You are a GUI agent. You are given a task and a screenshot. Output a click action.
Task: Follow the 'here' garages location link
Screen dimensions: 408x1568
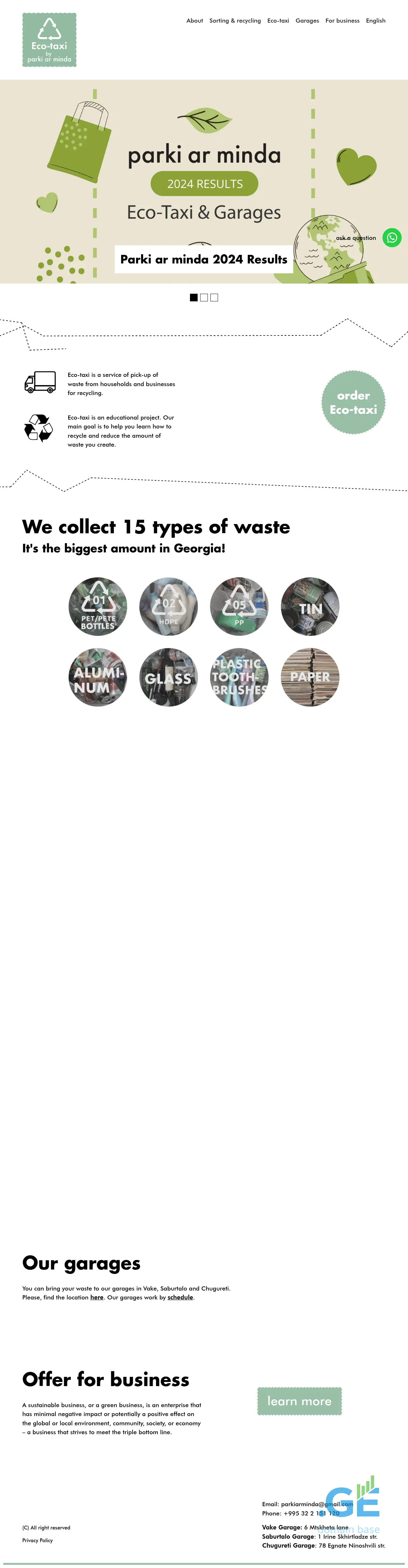[x=97, y=1297]
